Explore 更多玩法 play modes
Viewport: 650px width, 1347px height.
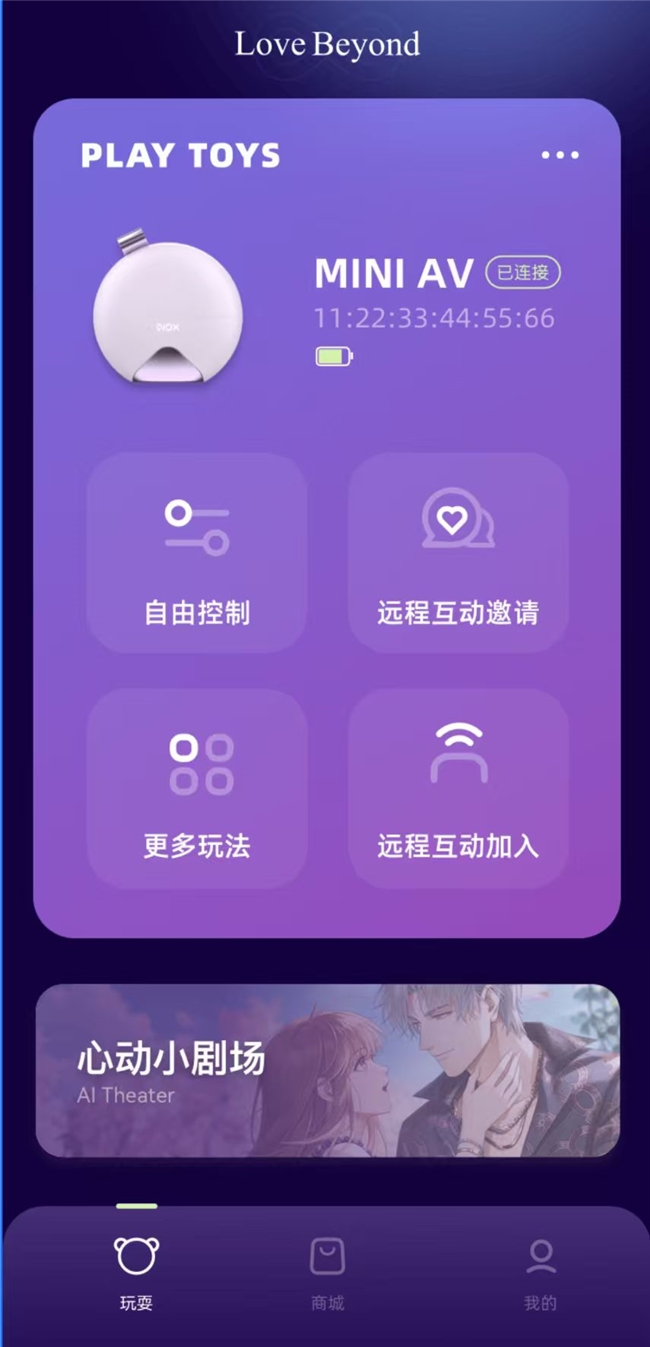pos(197,788)
